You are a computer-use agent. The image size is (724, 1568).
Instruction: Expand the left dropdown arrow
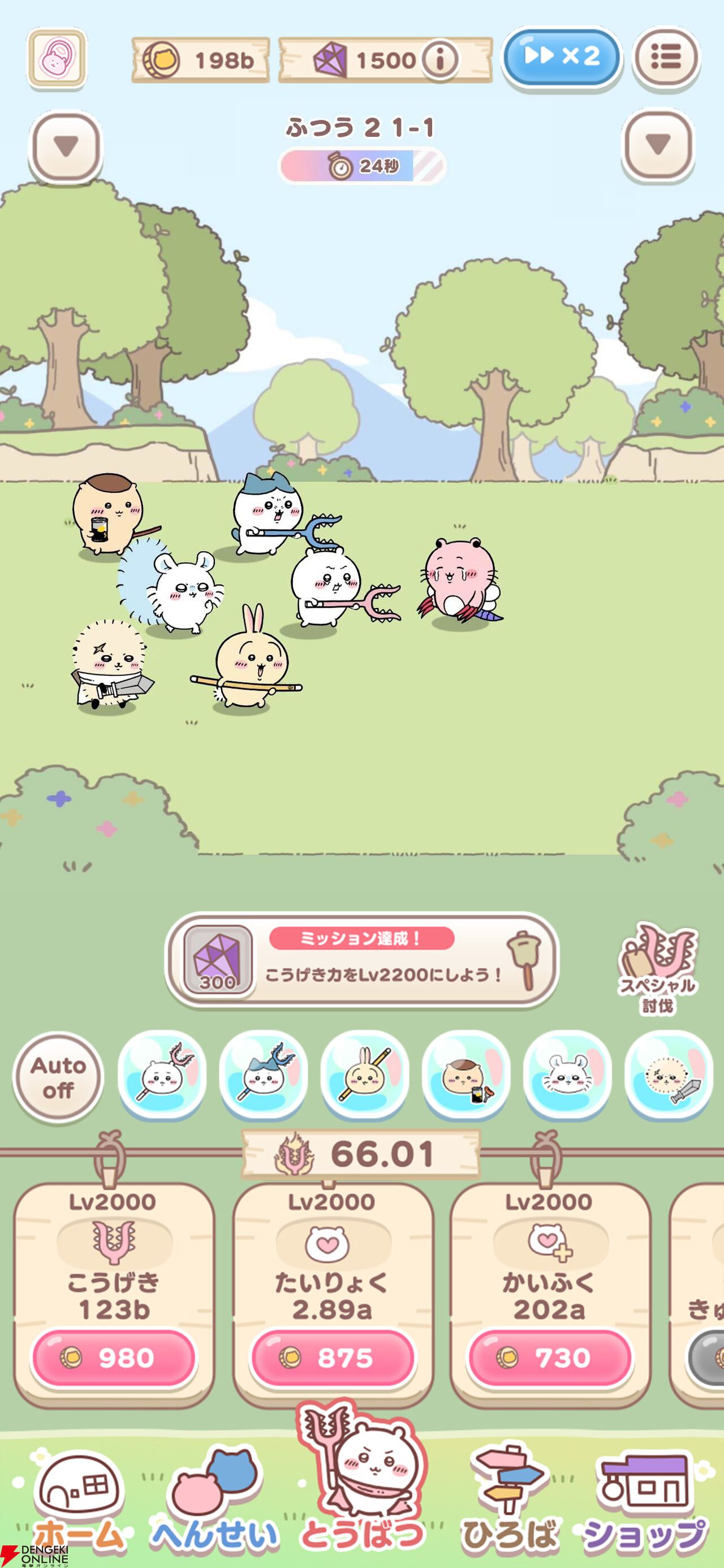click(x=66, y=146)
